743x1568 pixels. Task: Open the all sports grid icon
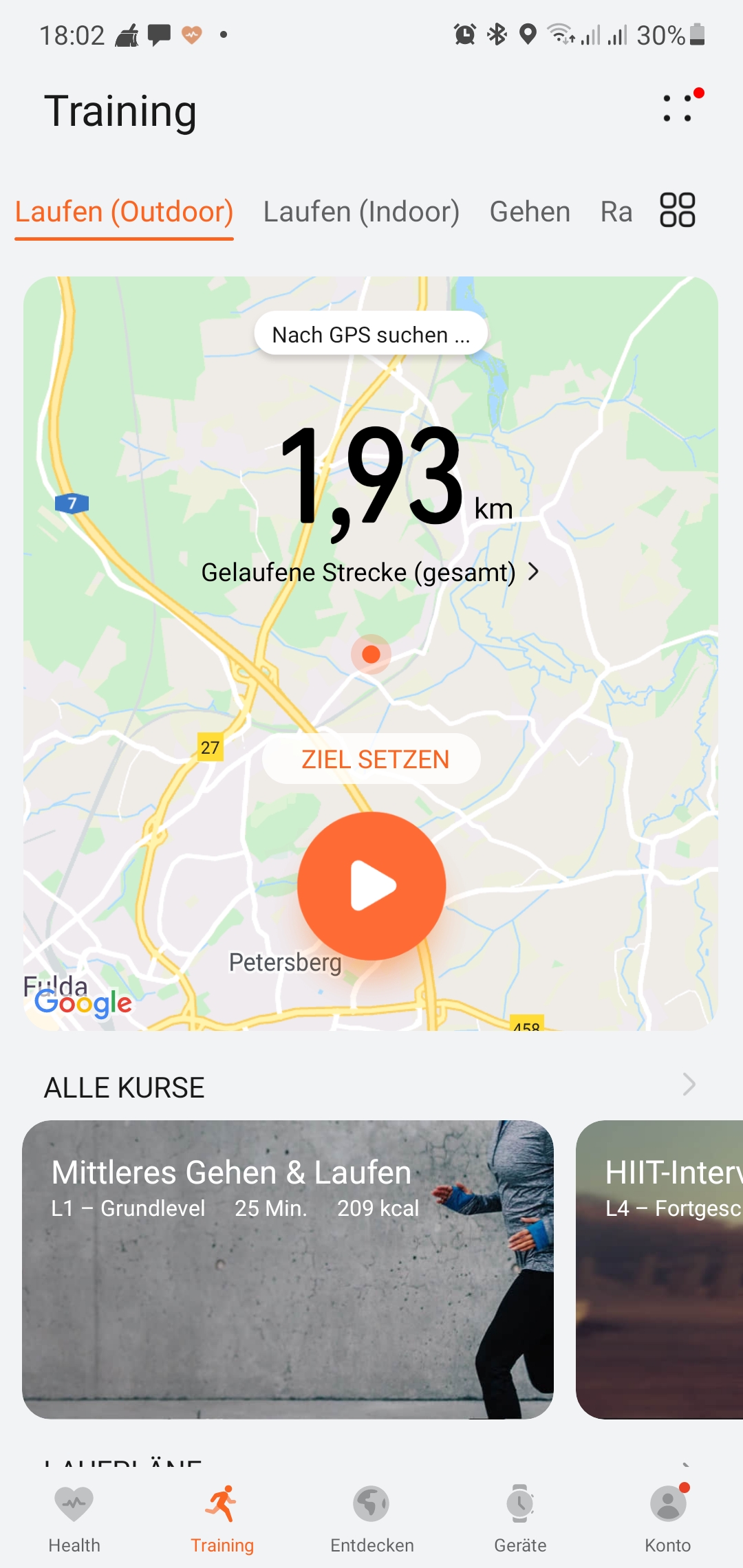677,210
